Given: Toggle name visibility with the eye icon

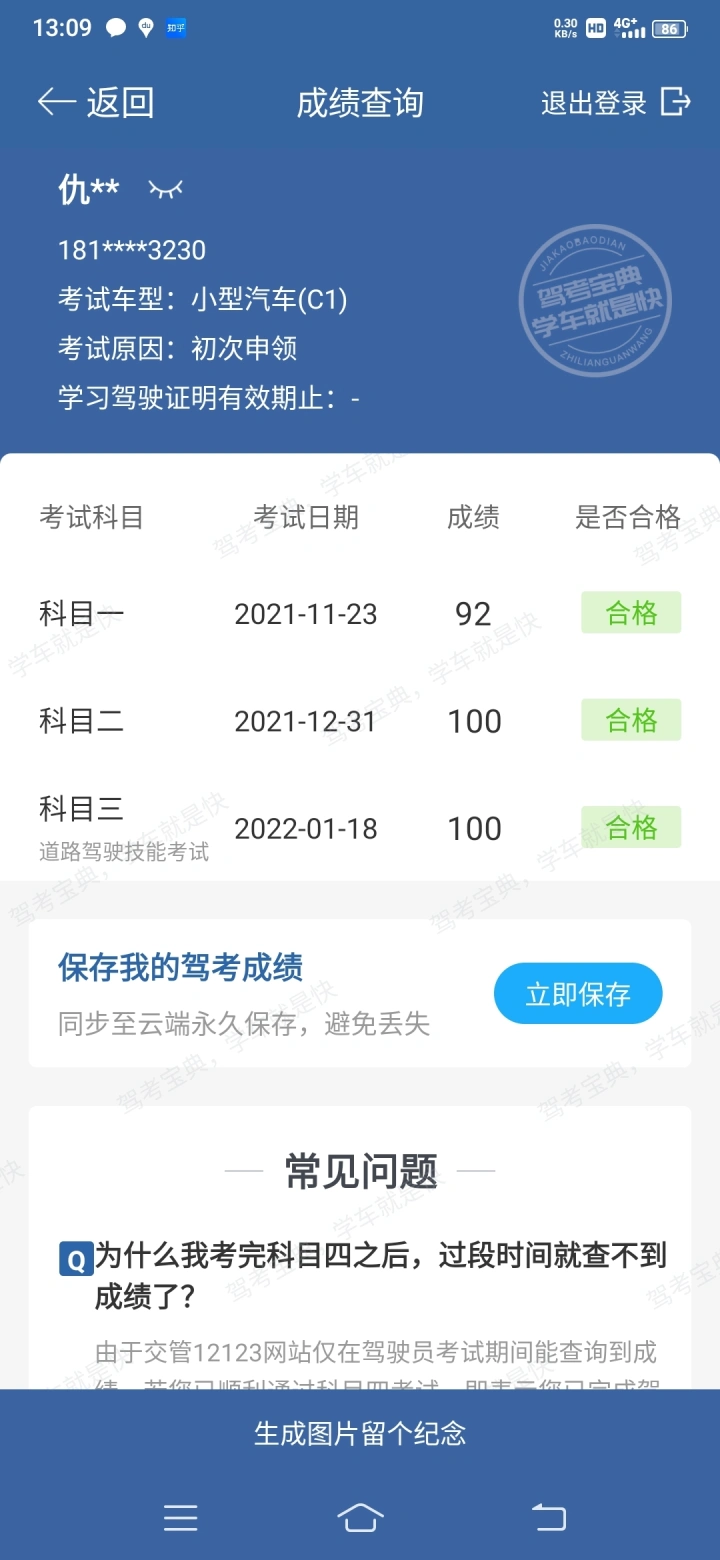Looking at the screenshot, I should (x=166, y=189).
